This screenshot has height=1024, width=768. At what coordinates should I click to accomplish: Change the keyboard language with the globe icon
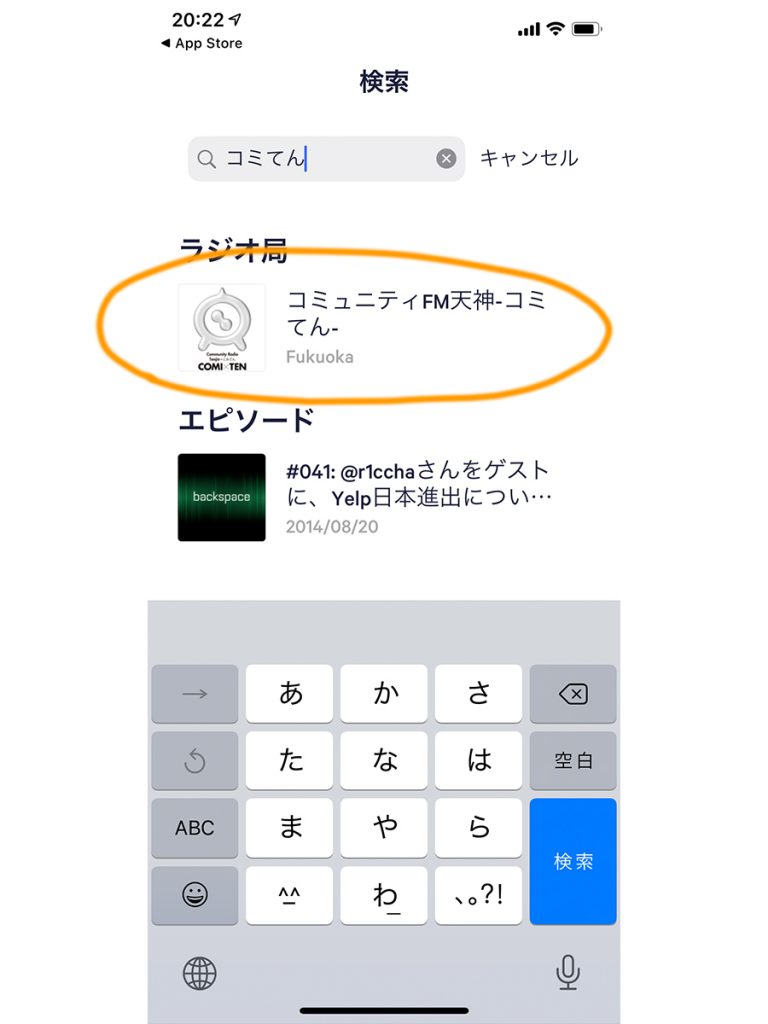tap(199, 971)
